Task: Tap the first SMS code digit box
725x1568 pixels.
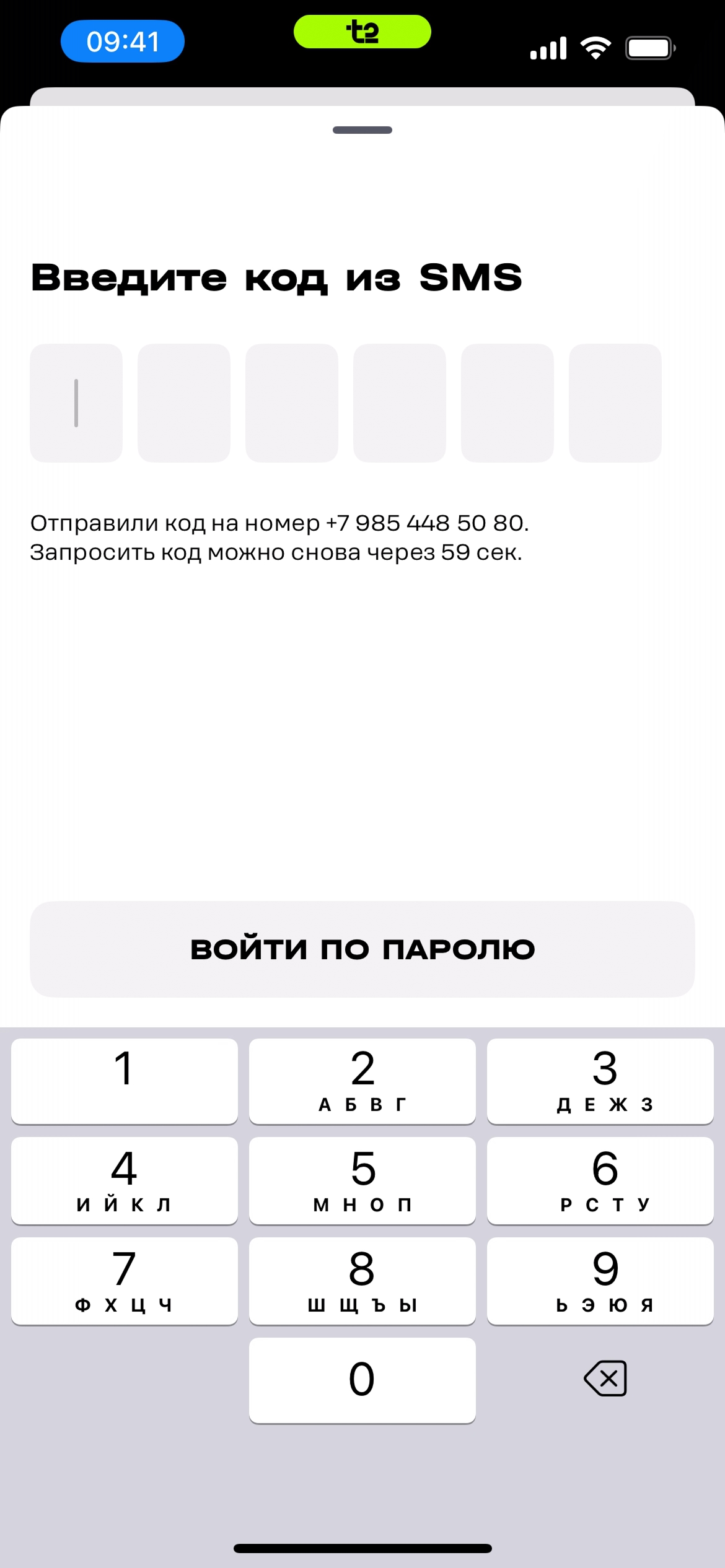Action: [x=76, y=403]
